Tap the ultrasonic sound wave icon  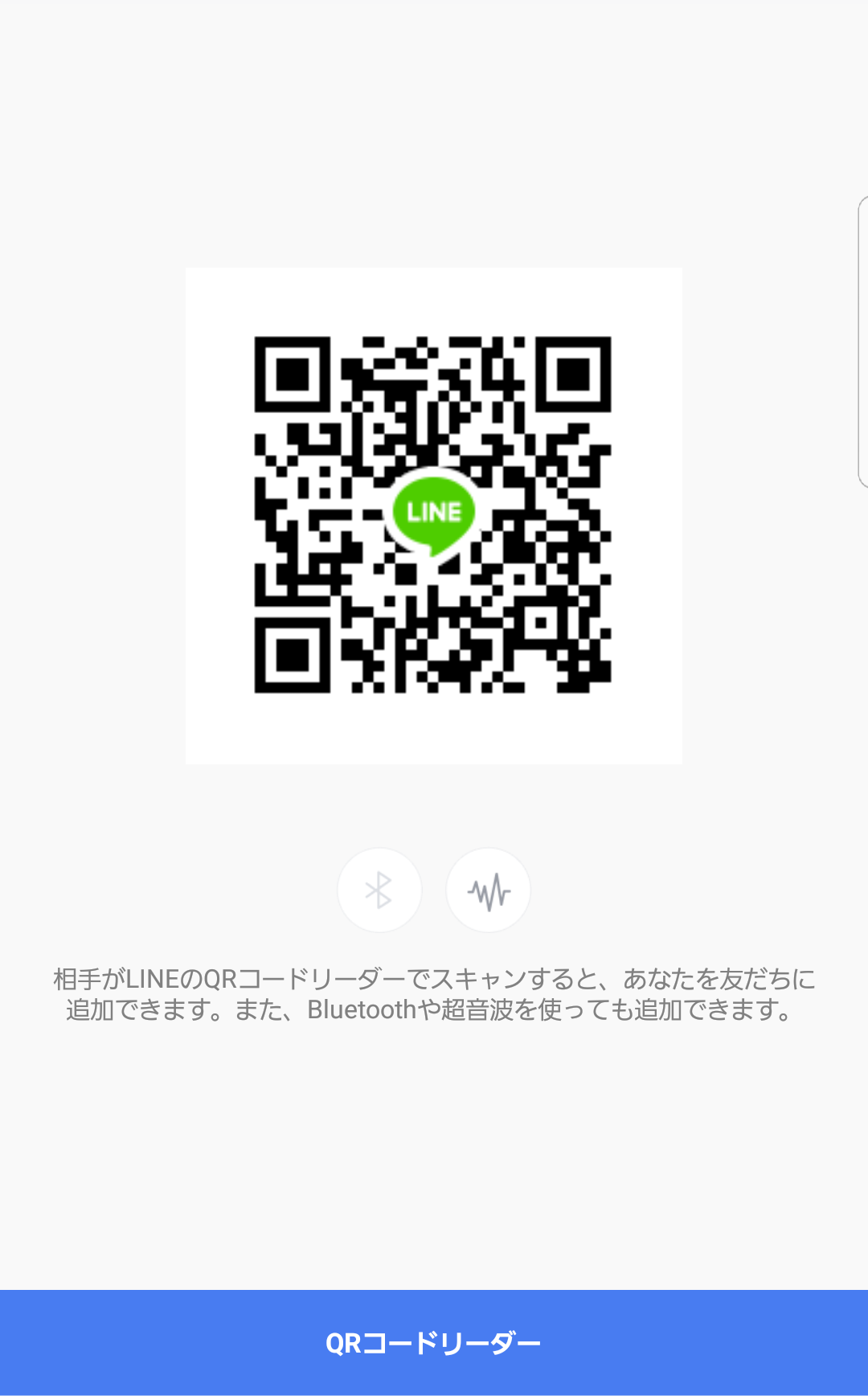click(x=489, y=890)
